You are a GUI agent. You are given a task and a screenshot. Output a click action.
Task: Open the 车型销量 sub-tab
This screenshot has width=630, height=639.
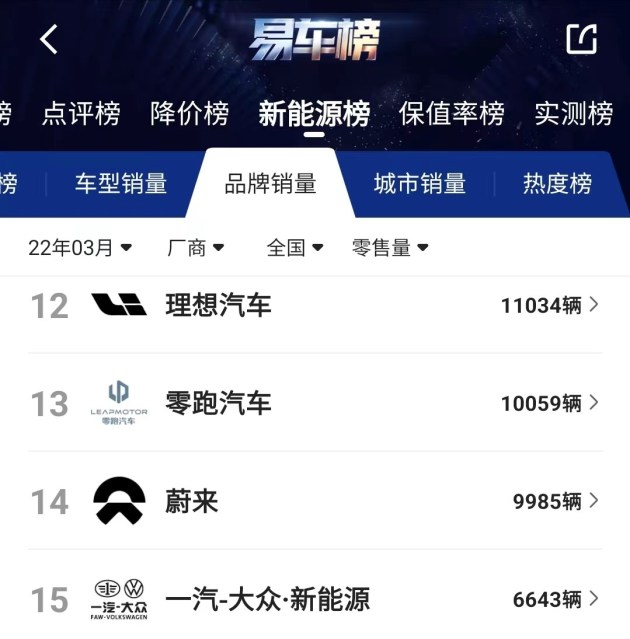(x=121, y=184)
